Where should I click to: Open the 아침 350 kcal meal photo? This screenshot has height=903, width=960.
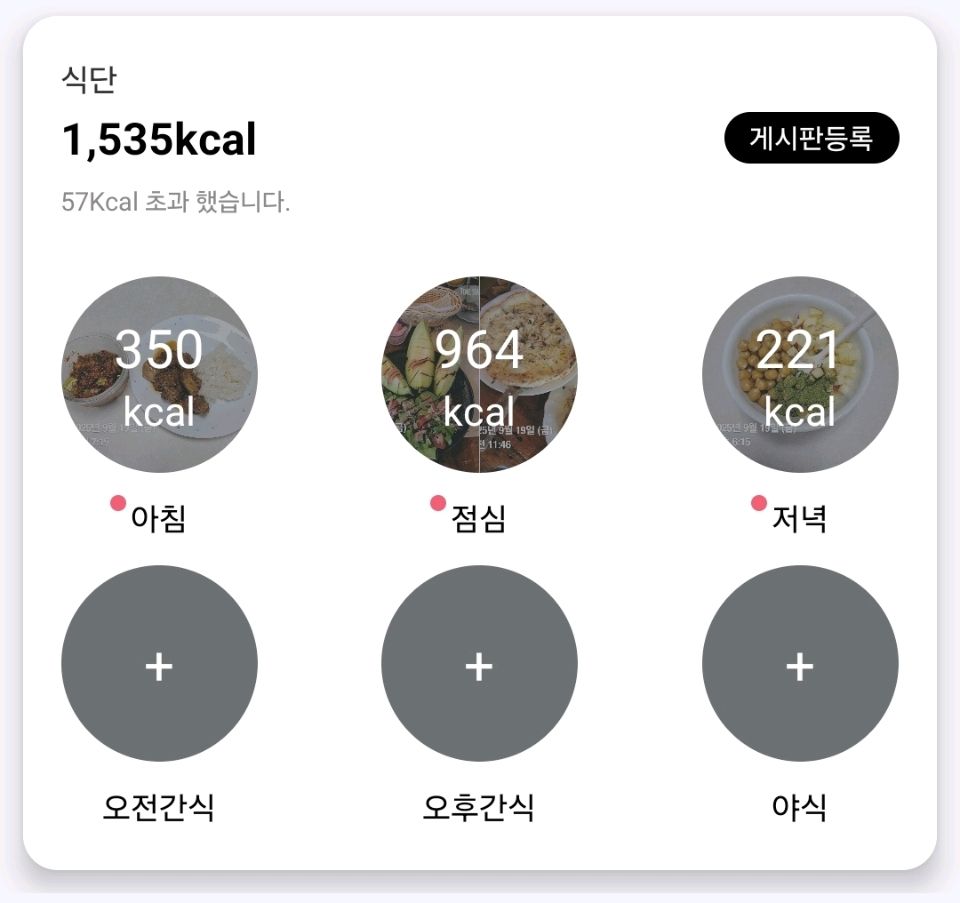pyautogui.click(x=159, y=374)
